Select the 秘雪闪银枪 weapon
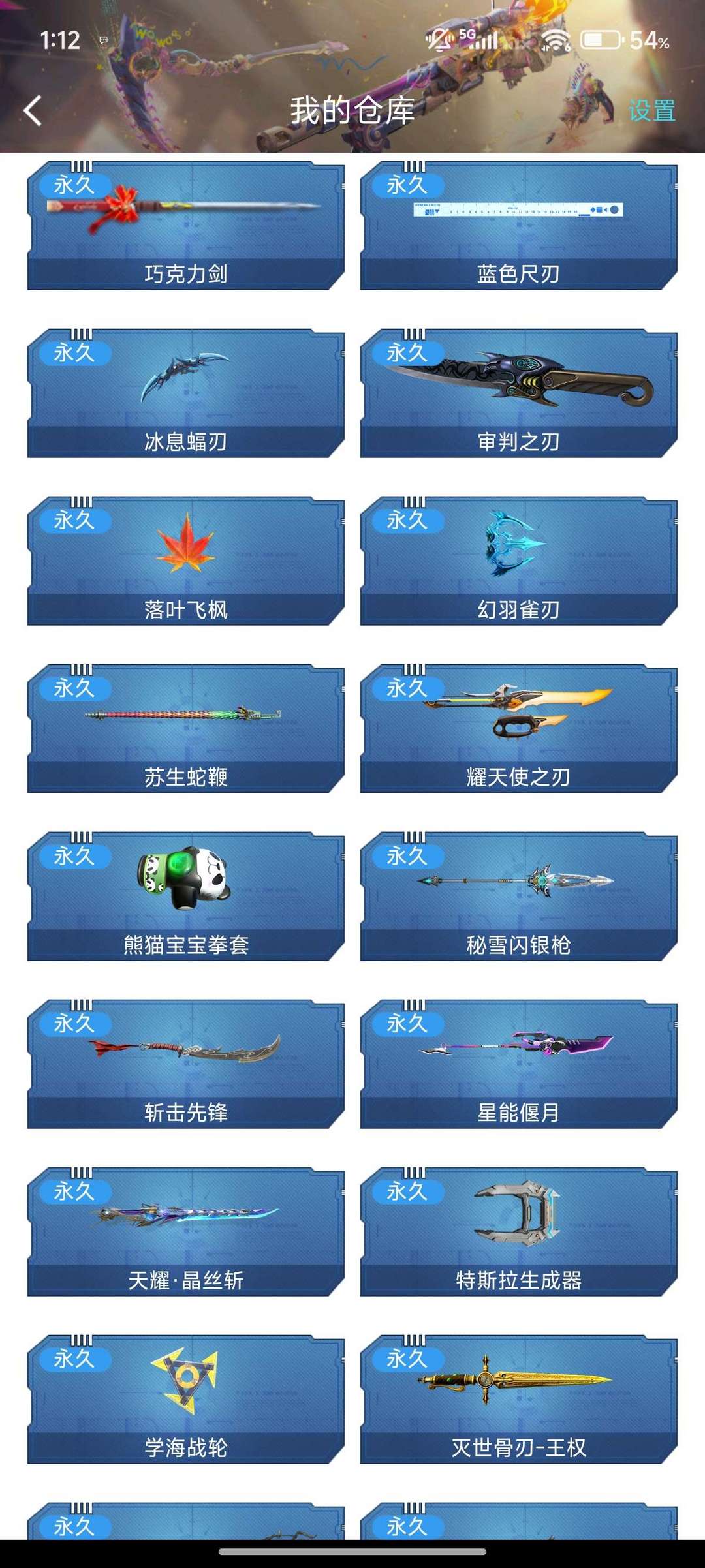Viewport: 705px width, 1568px height. pos(518,897)
